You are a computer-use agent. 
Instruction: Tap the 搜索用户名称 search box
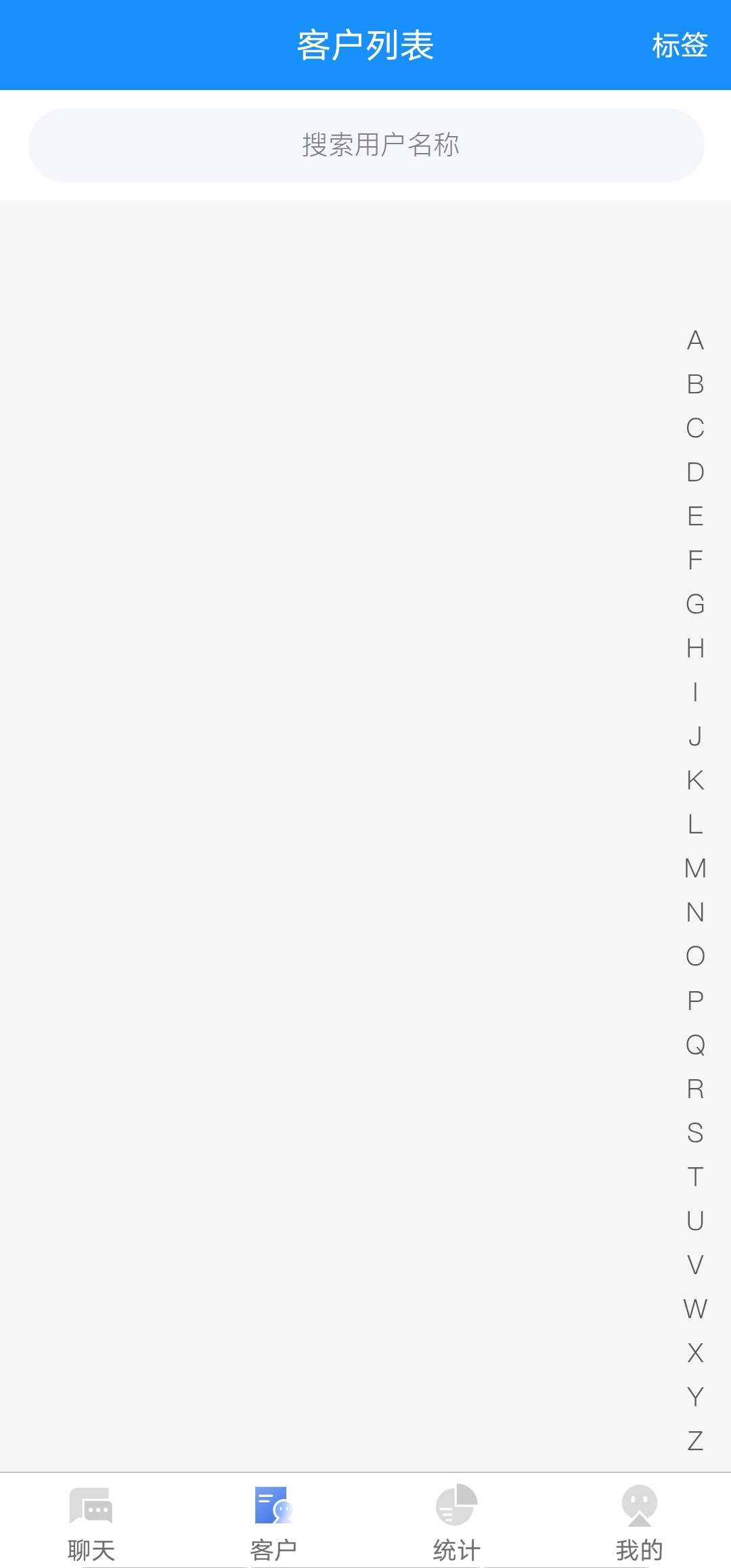(x=366, y=145)
